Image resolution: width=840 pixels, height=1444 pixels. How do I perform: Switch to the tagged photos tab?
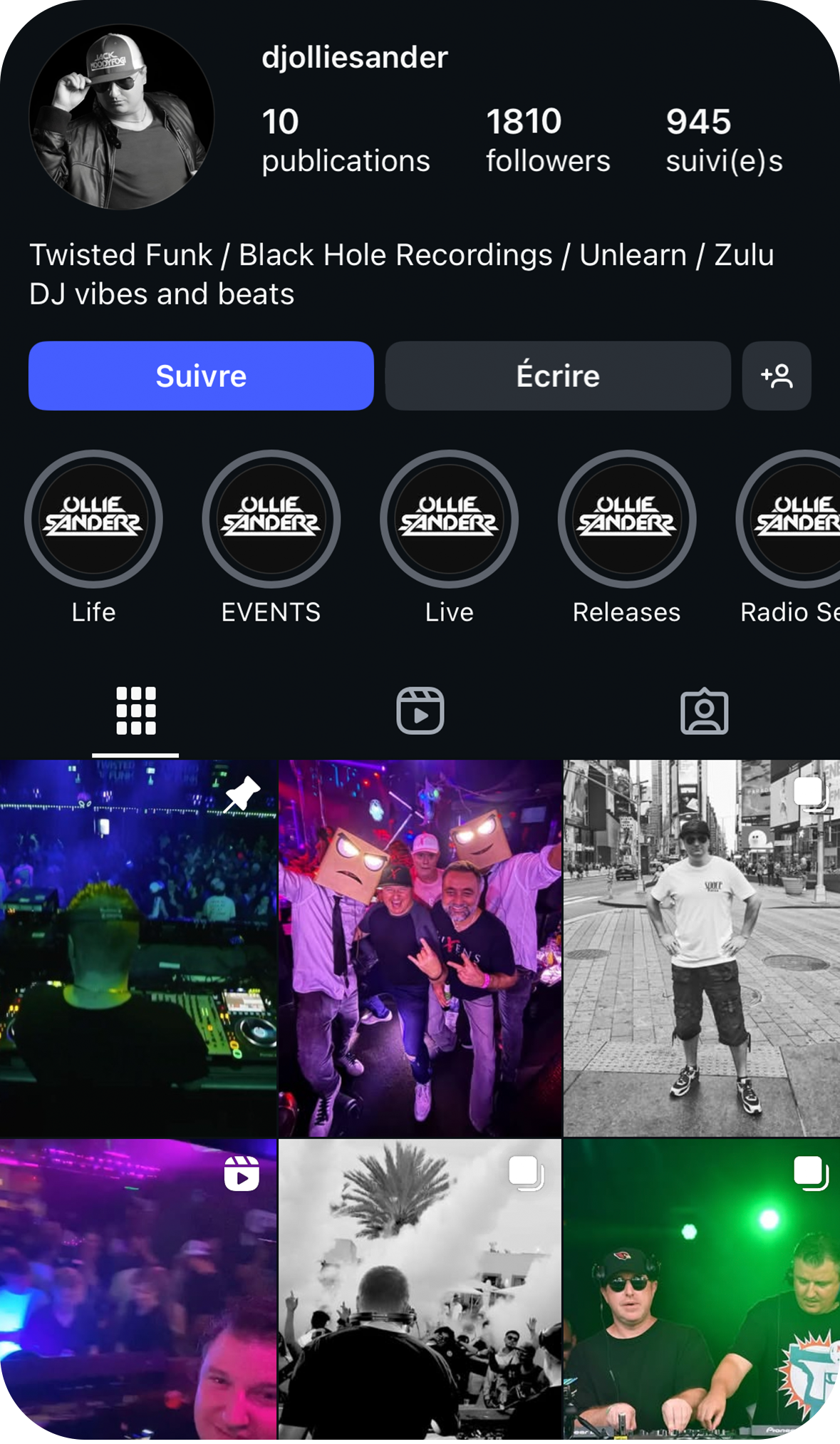pyautogui.click(x=704, y=711)
